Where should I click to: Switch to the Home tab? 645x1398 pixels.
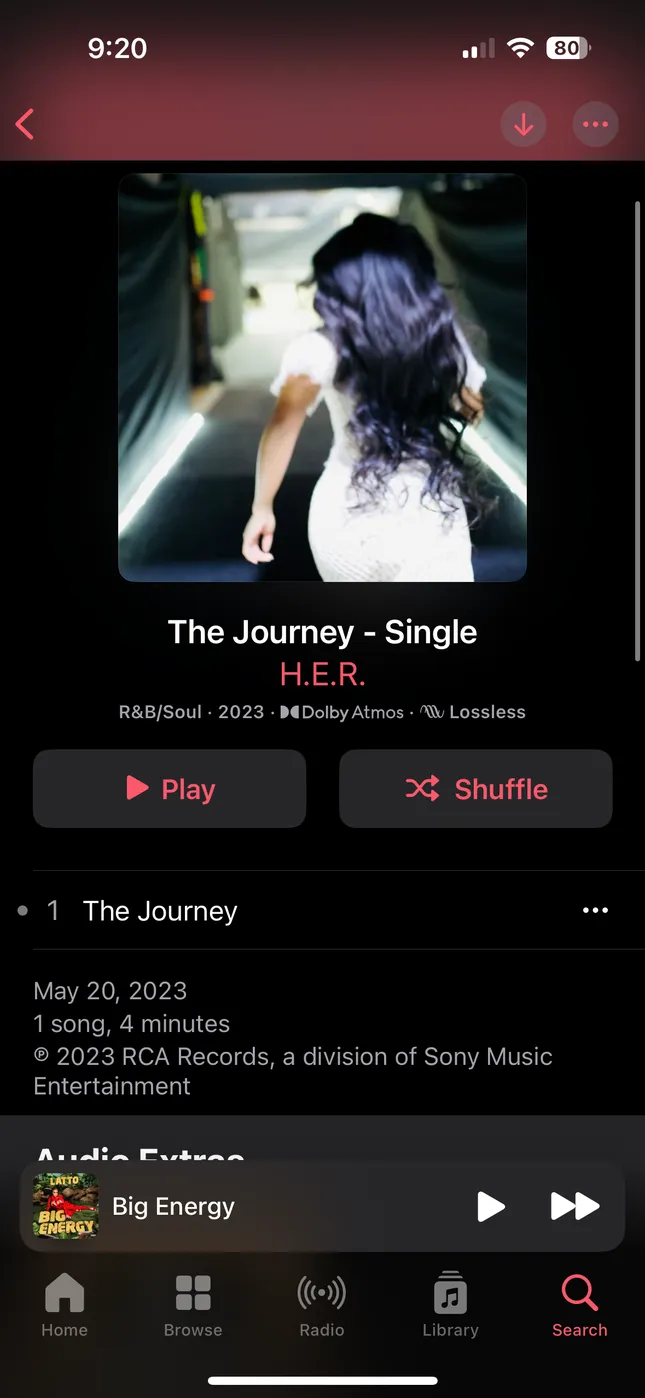(64, 1305)
